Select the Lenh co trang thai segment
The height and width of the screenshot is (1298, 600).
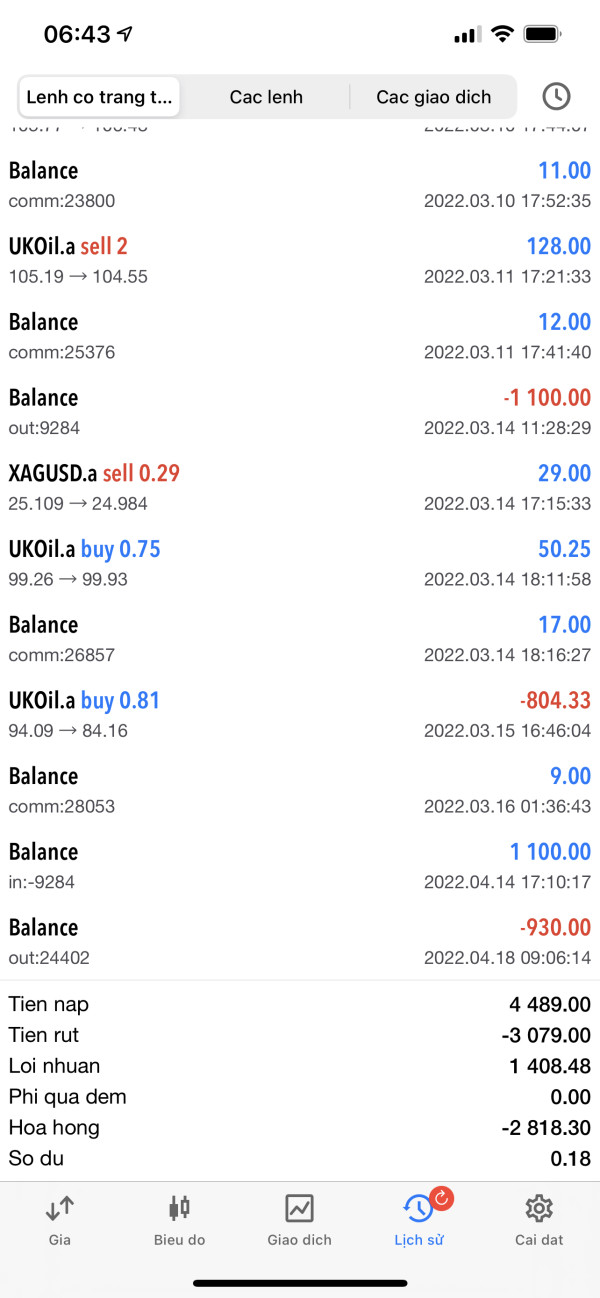99,97
